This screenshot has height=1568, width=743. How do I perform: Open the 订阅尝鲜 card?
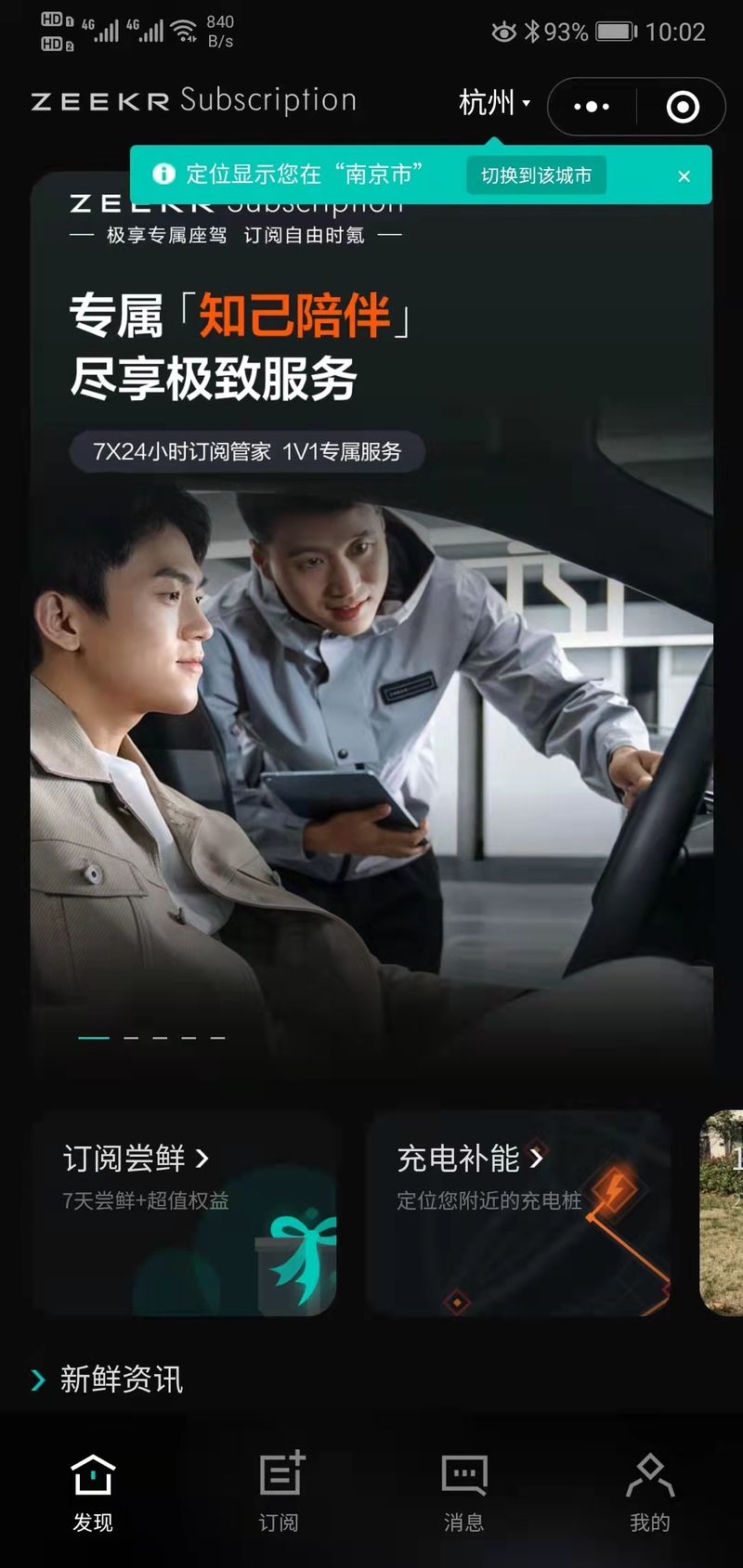(184, 1212)
